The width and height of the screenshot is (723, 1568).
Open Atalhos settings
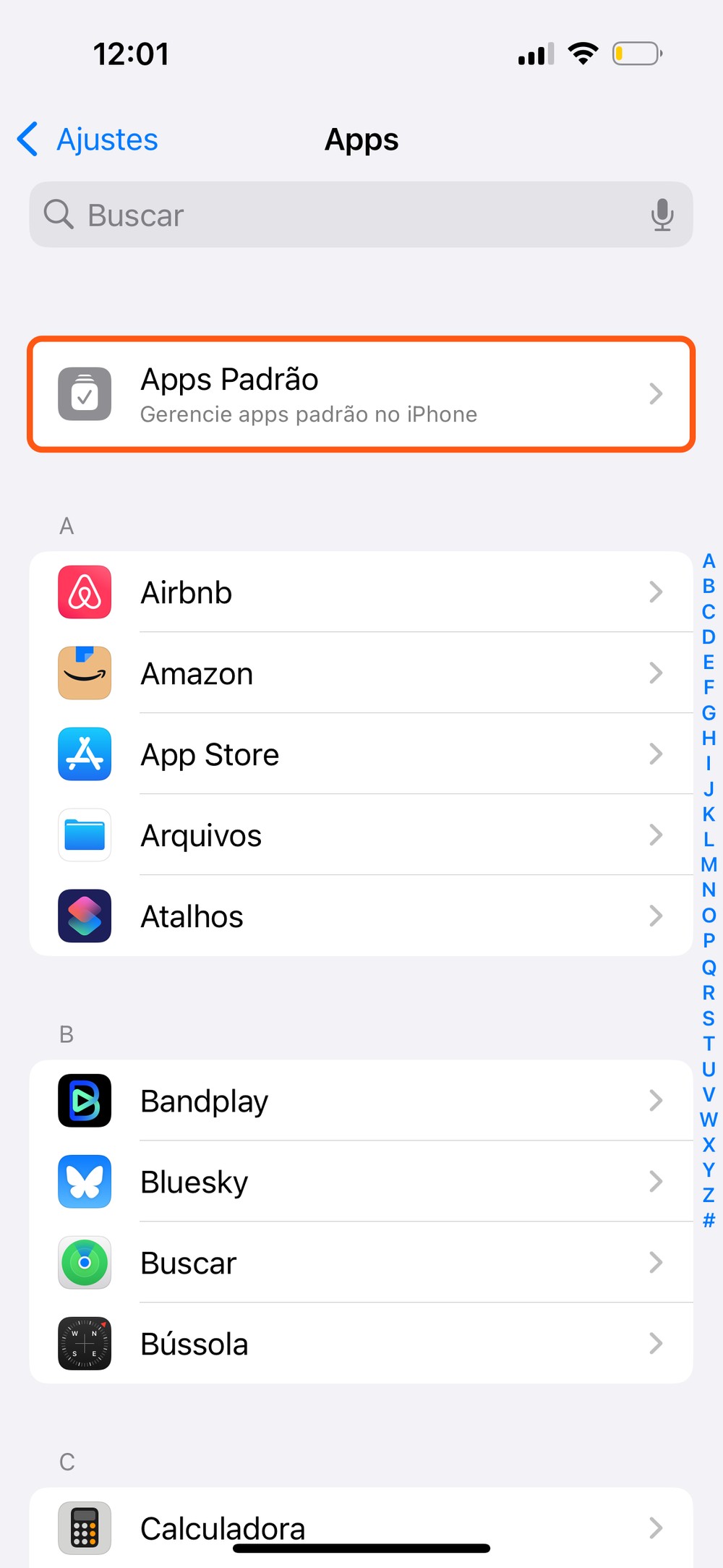click(361, 916)
